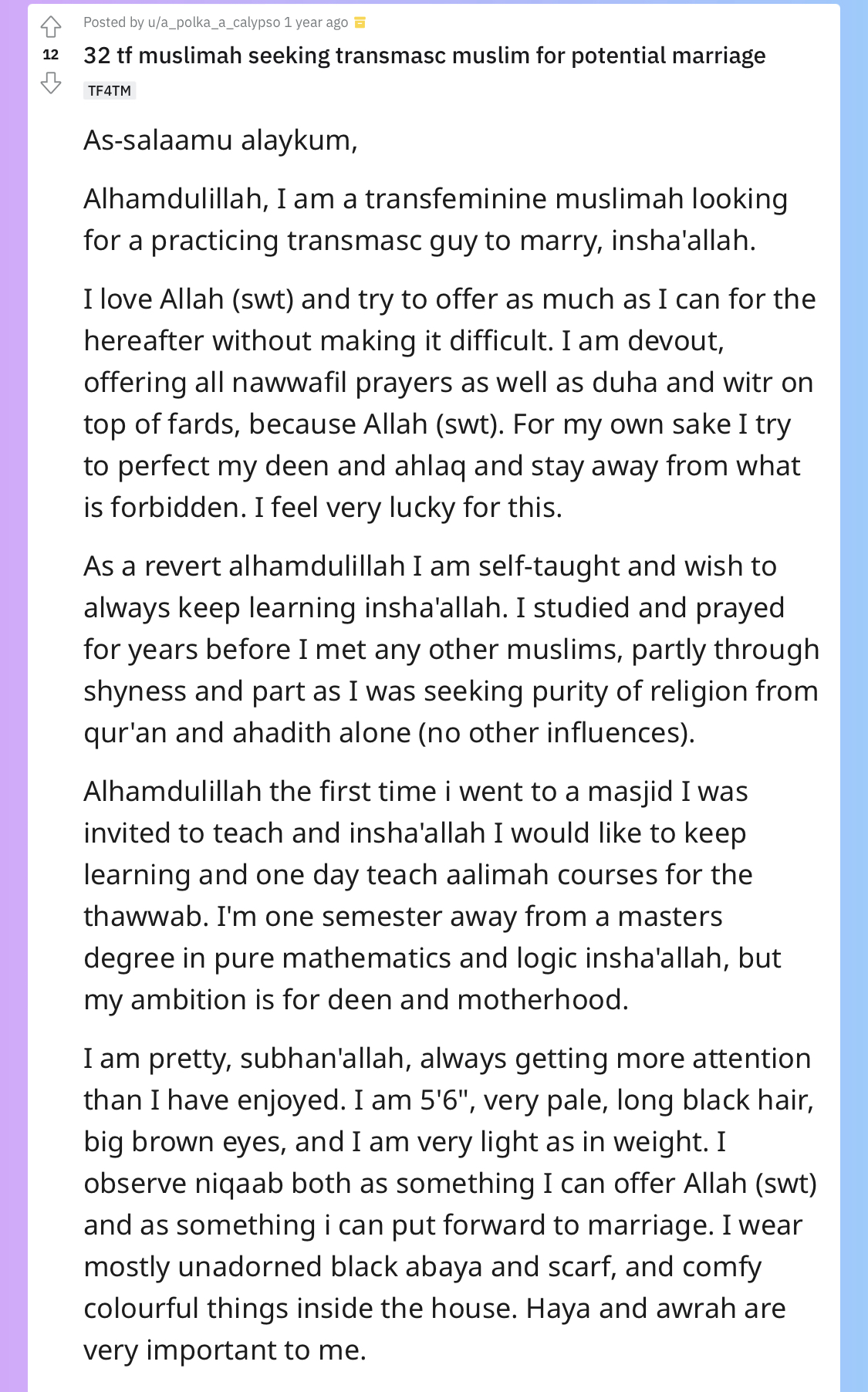Select the TF4TM flair tag
This screenshot has width=868, height=1392.
(110, 91)
